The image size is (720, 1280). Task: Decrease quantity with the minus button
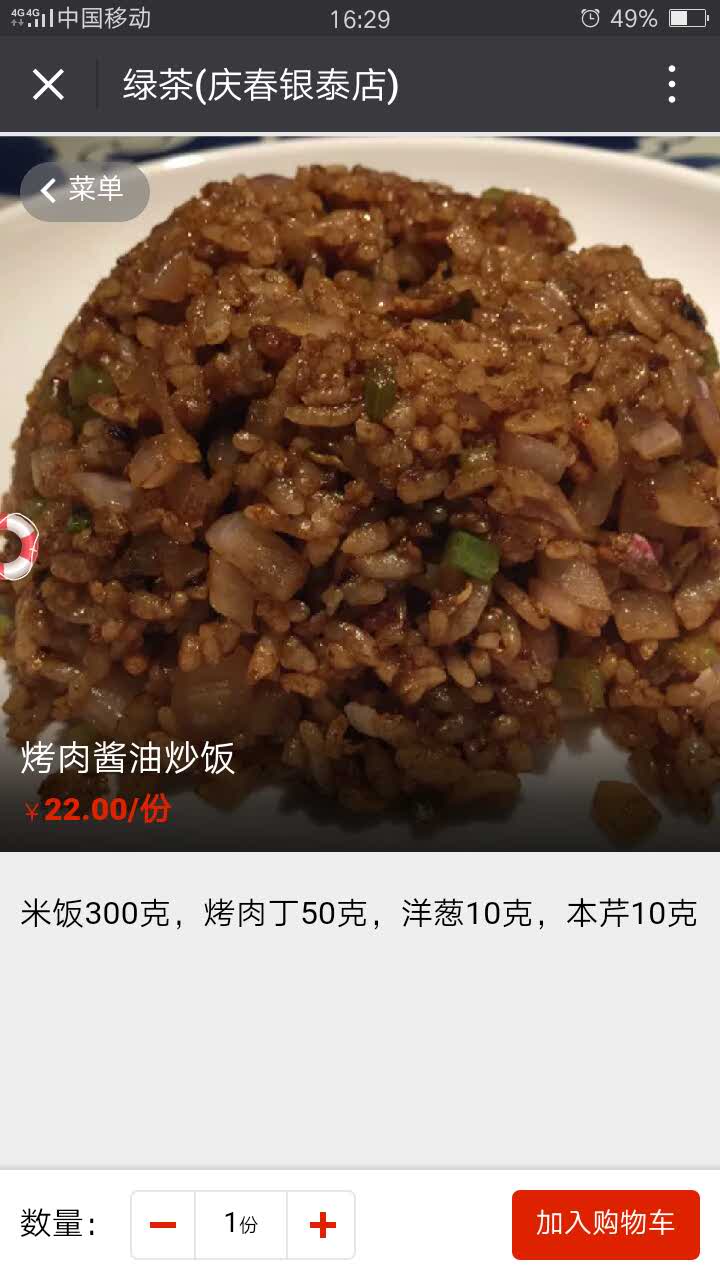tap(163, 1224)
